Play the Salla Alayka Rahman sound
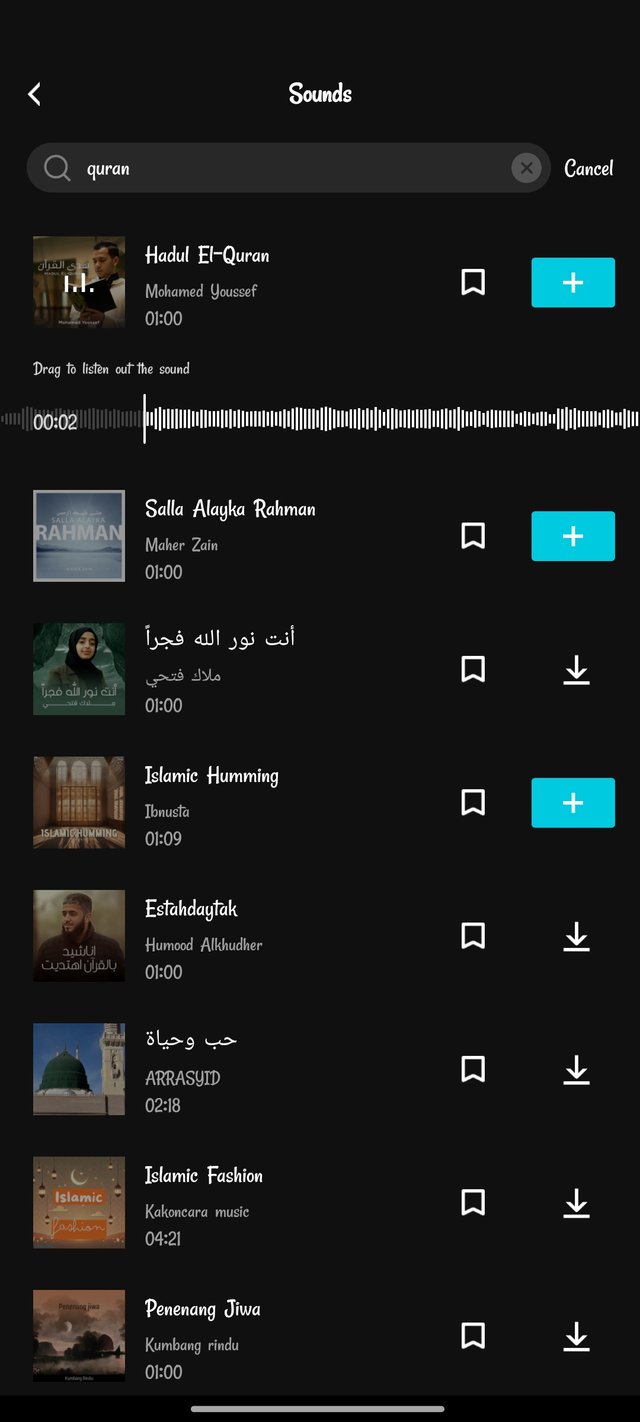 click(x=79, y=536)
